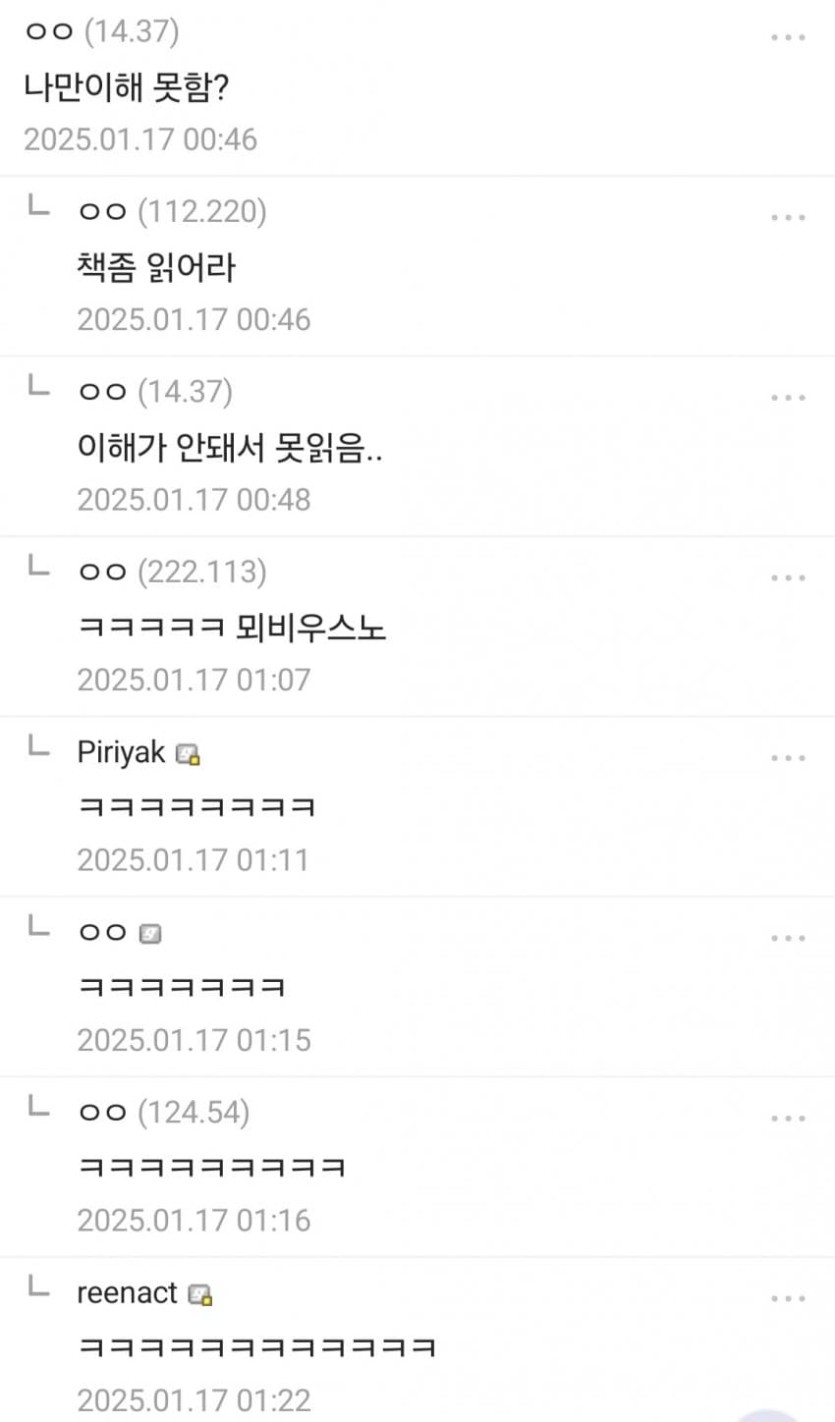Open more options on the 01:15 reply
The width and height of the screenshot is (835, 1422).
point(788,938)
